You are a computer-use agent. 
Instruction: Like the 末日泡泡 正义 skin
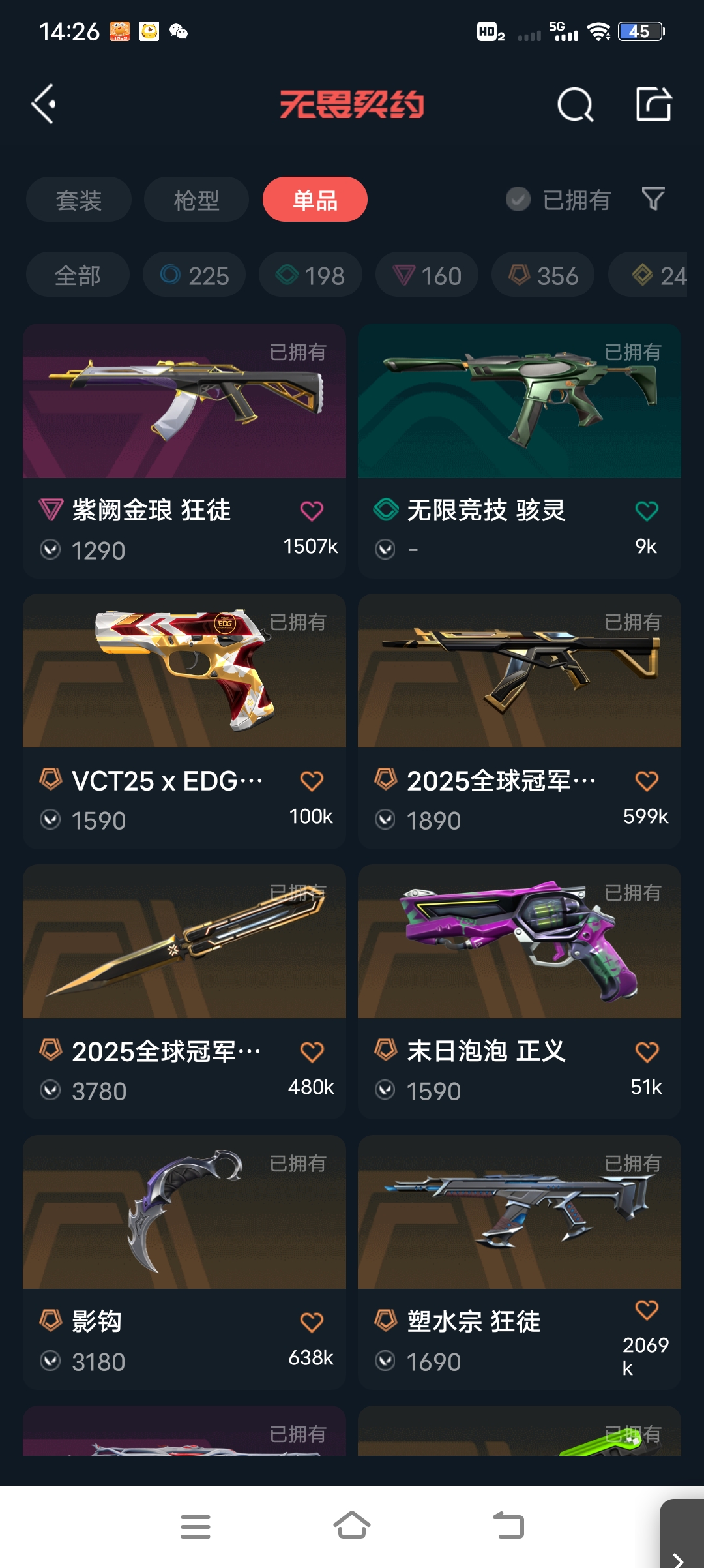[647, 1051]
